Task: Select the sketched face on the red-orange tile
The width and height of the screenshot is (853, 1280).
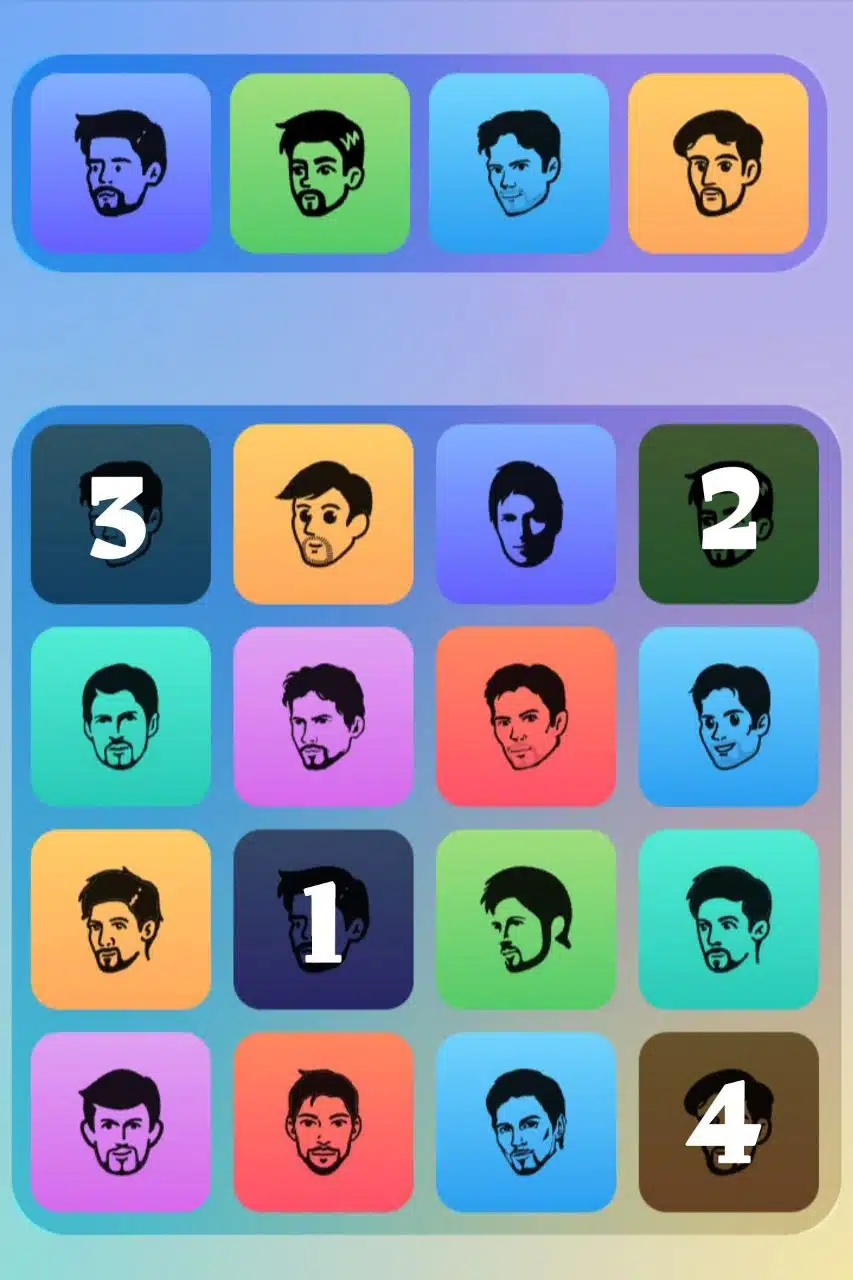Action: (x=527, y=718)
